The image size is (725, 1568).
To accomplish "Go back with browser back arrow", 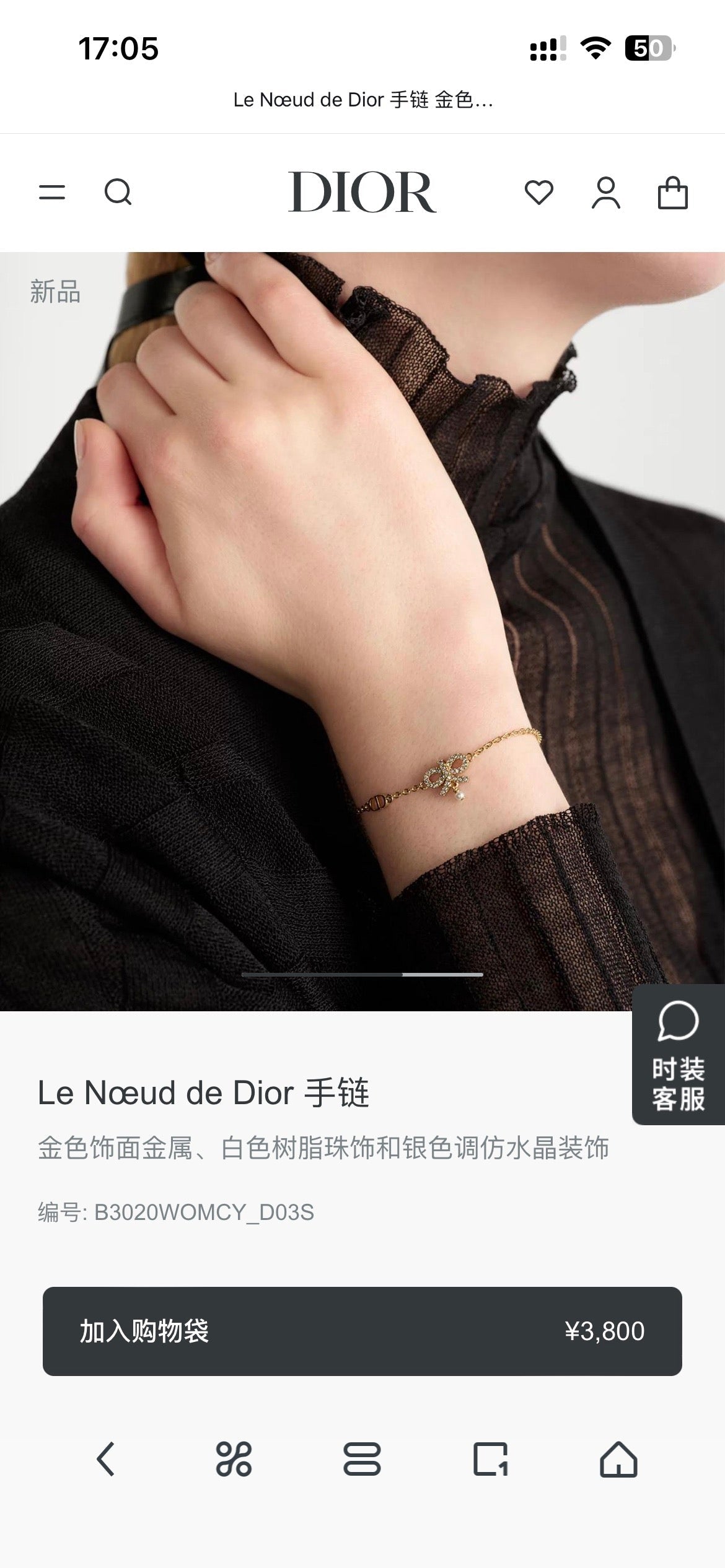I will coord(106,1459).
